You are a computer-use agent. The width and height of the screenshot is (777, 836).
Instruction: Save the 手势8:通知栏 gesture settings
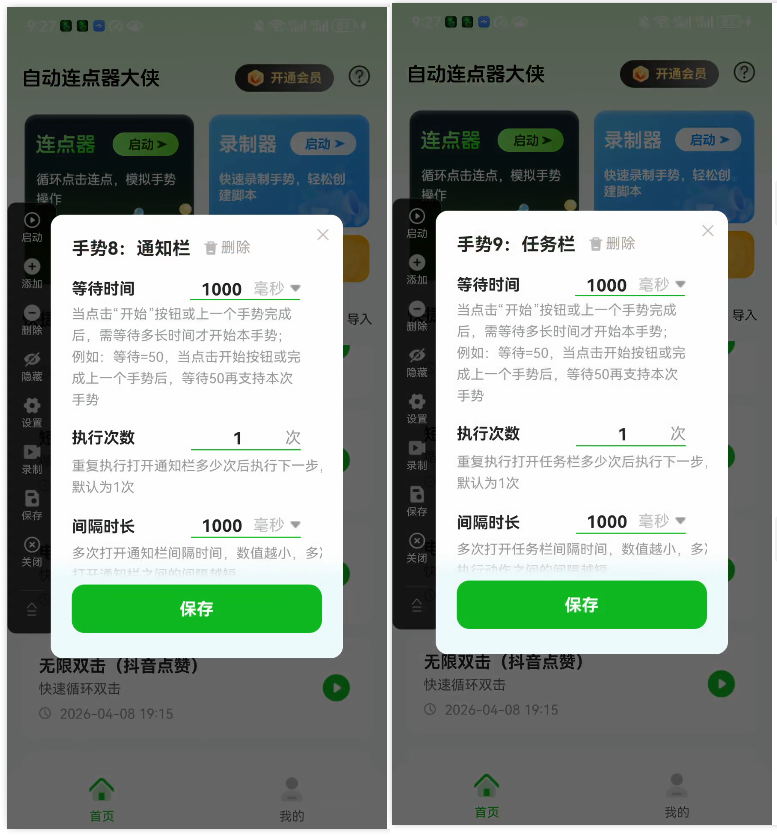[196, 608]
